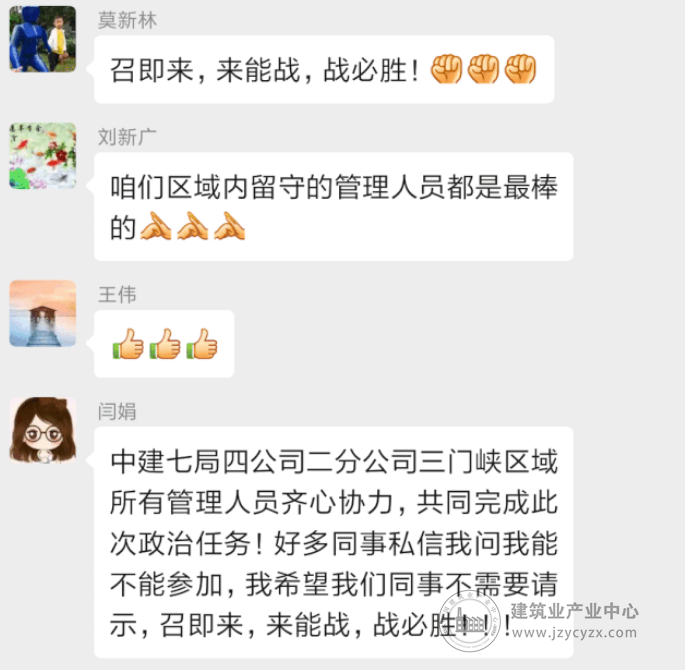Open 莫新林's profile avatar

(x=43, y=38)
